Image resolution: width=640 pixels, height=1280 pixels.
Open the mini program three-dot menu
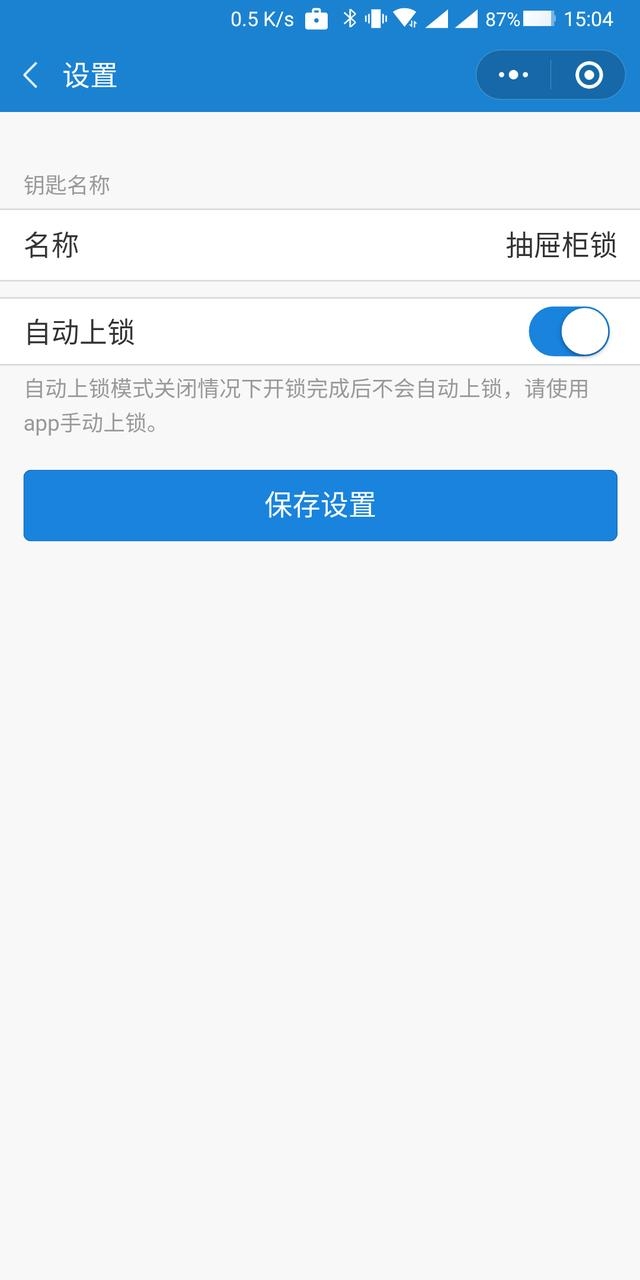tap(513, 75)
